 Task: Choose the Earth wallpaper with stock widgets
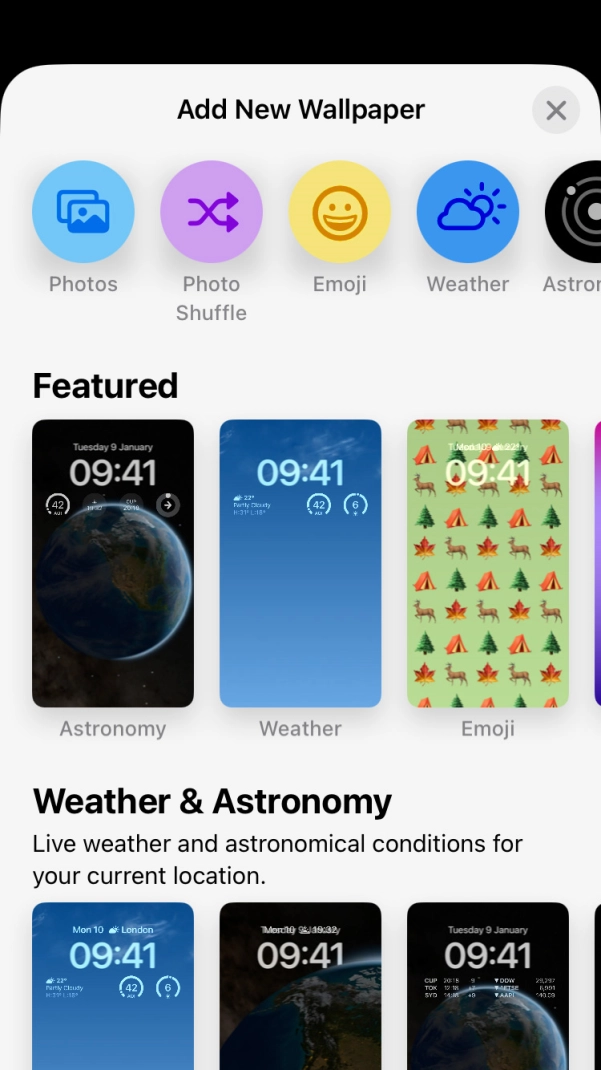487,985
